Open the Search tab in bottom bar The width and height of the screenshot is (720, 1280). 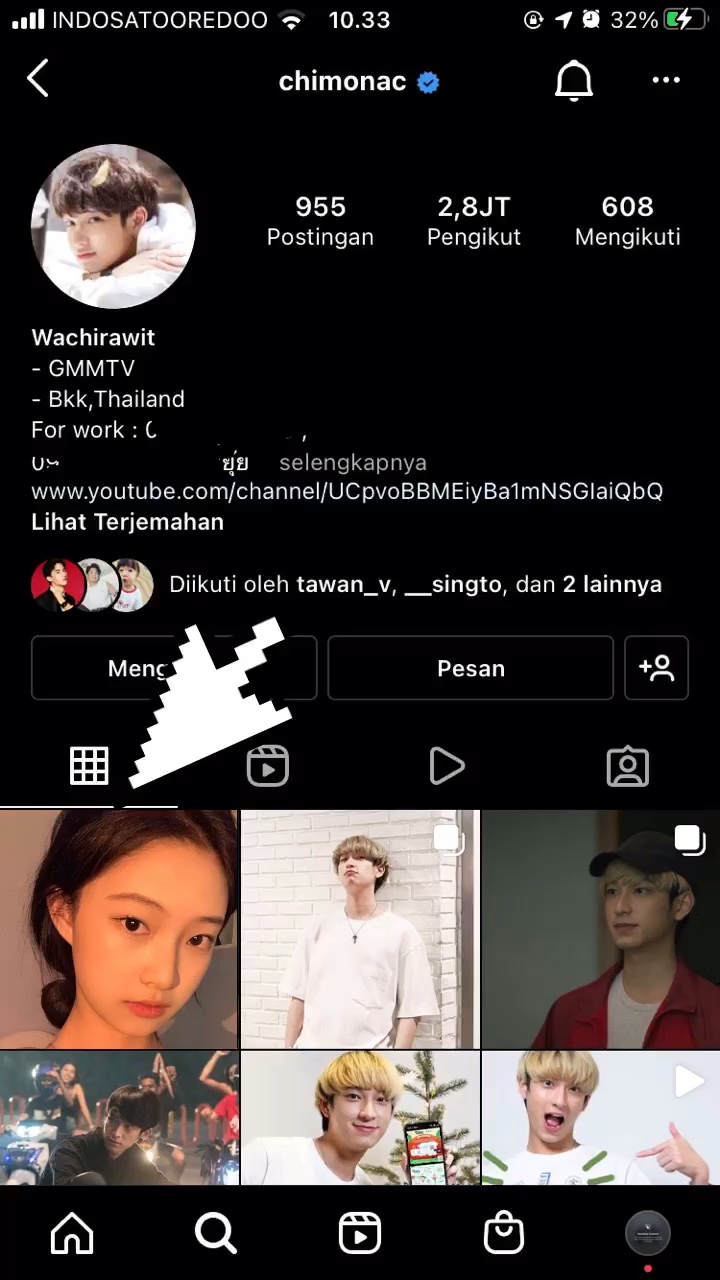pyautogui.click(x=216, y=1233)
